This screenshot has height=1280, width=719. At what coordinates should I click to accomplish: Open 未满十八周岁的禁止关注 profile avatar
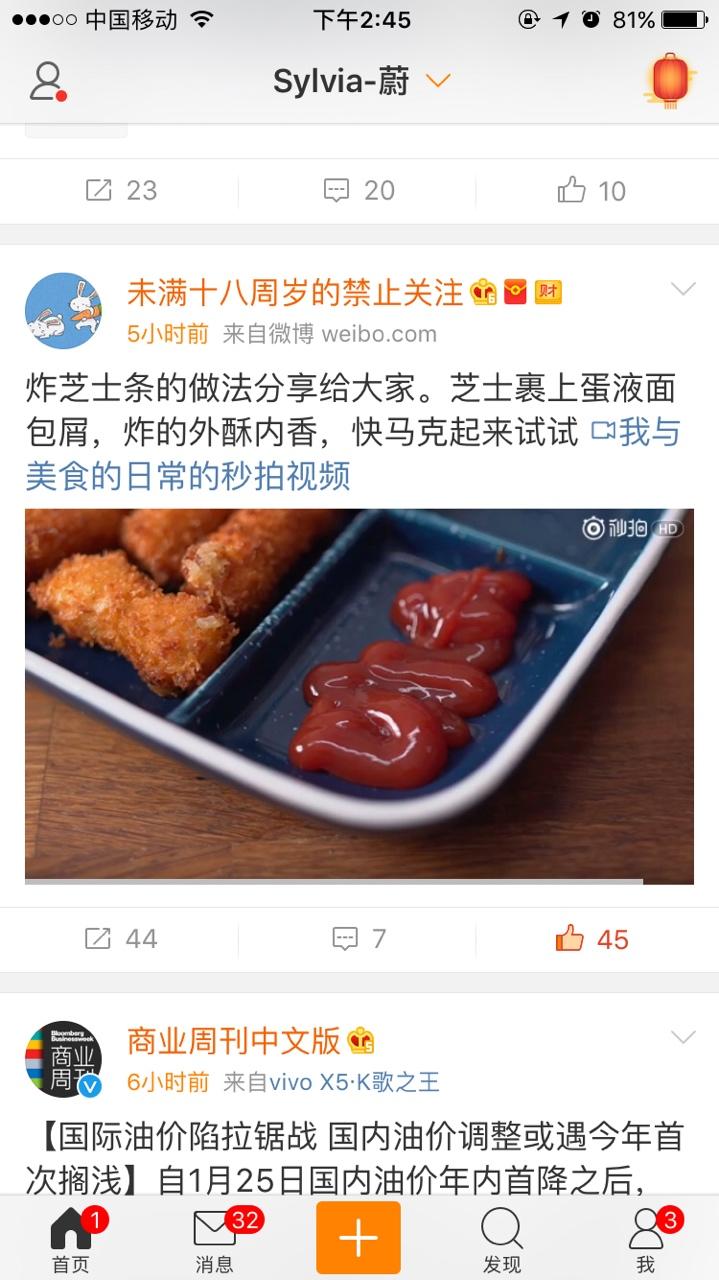click(x=63, y=311)
